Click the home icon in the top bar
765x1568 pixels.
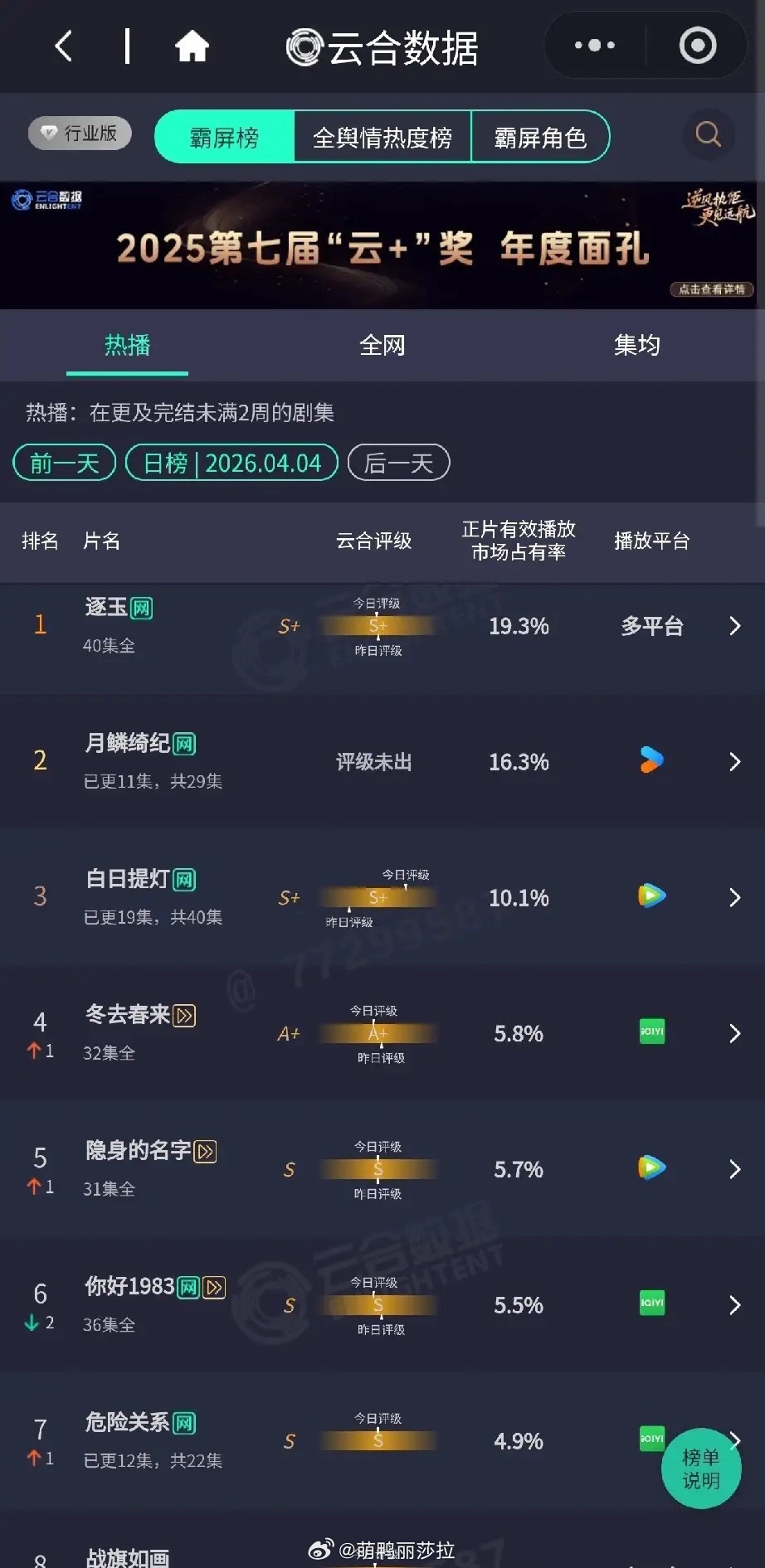pyautogui.click(x=193, y=46)
